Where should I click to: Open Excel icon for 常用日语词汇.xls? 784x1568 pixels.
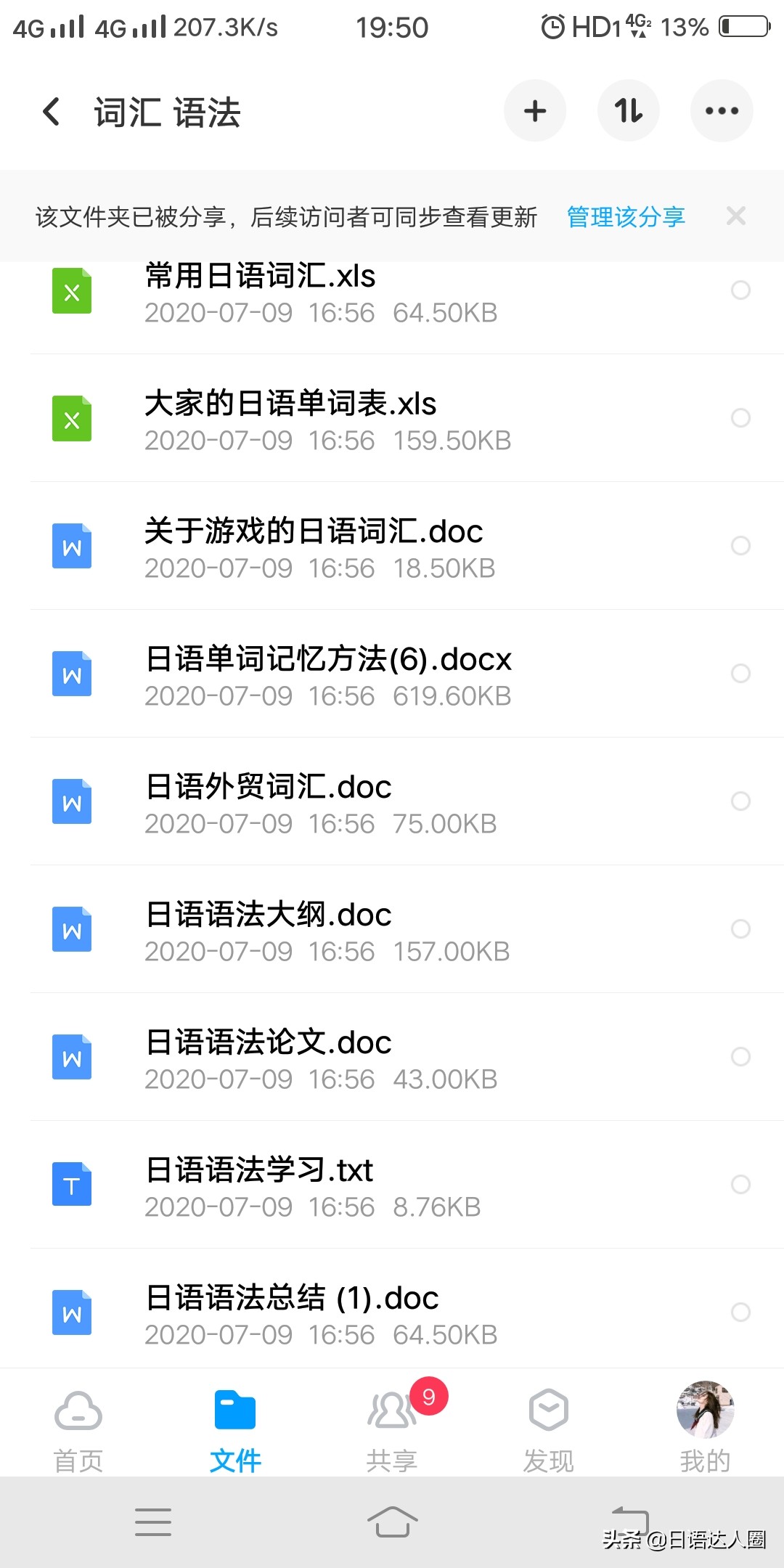click(71, 291)
